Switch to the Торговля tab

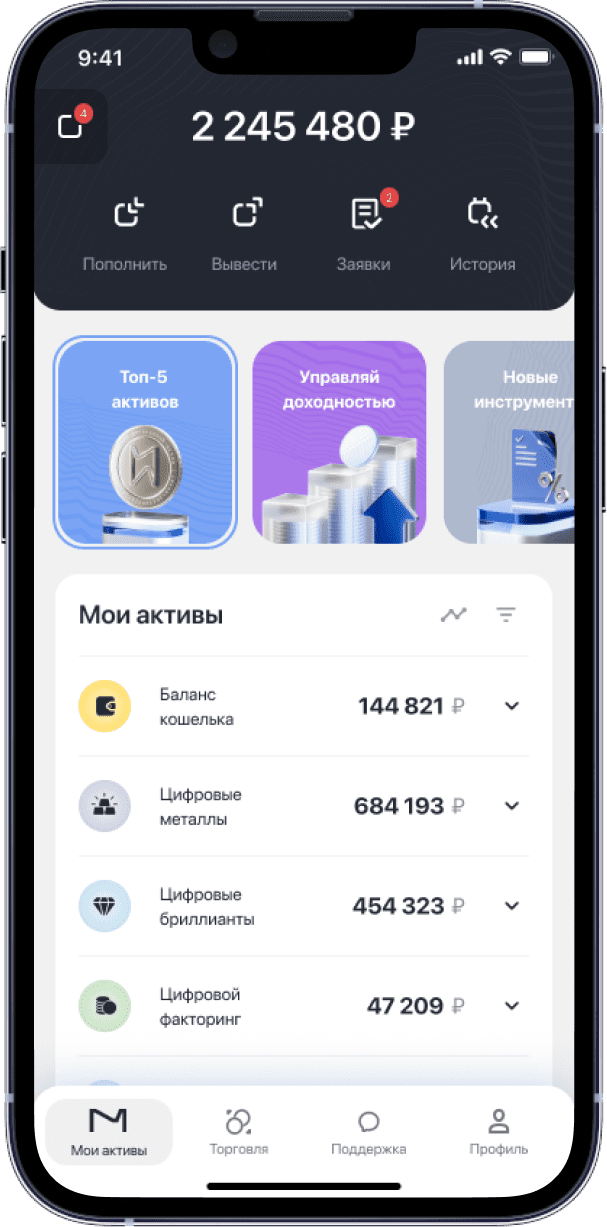point(239,1132)
